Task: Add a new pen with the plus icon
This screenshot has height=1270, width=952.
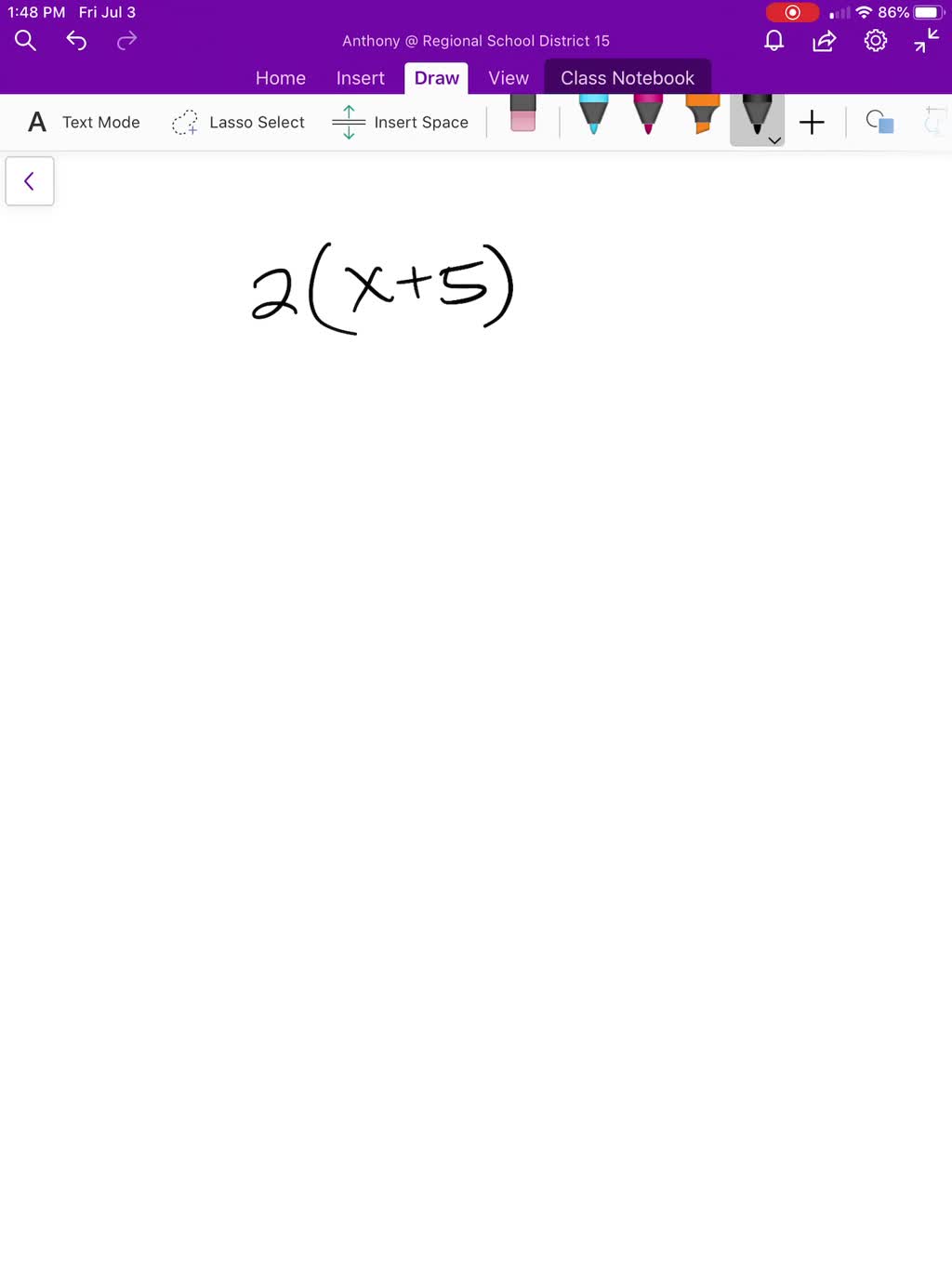Action: coord(812,122)
